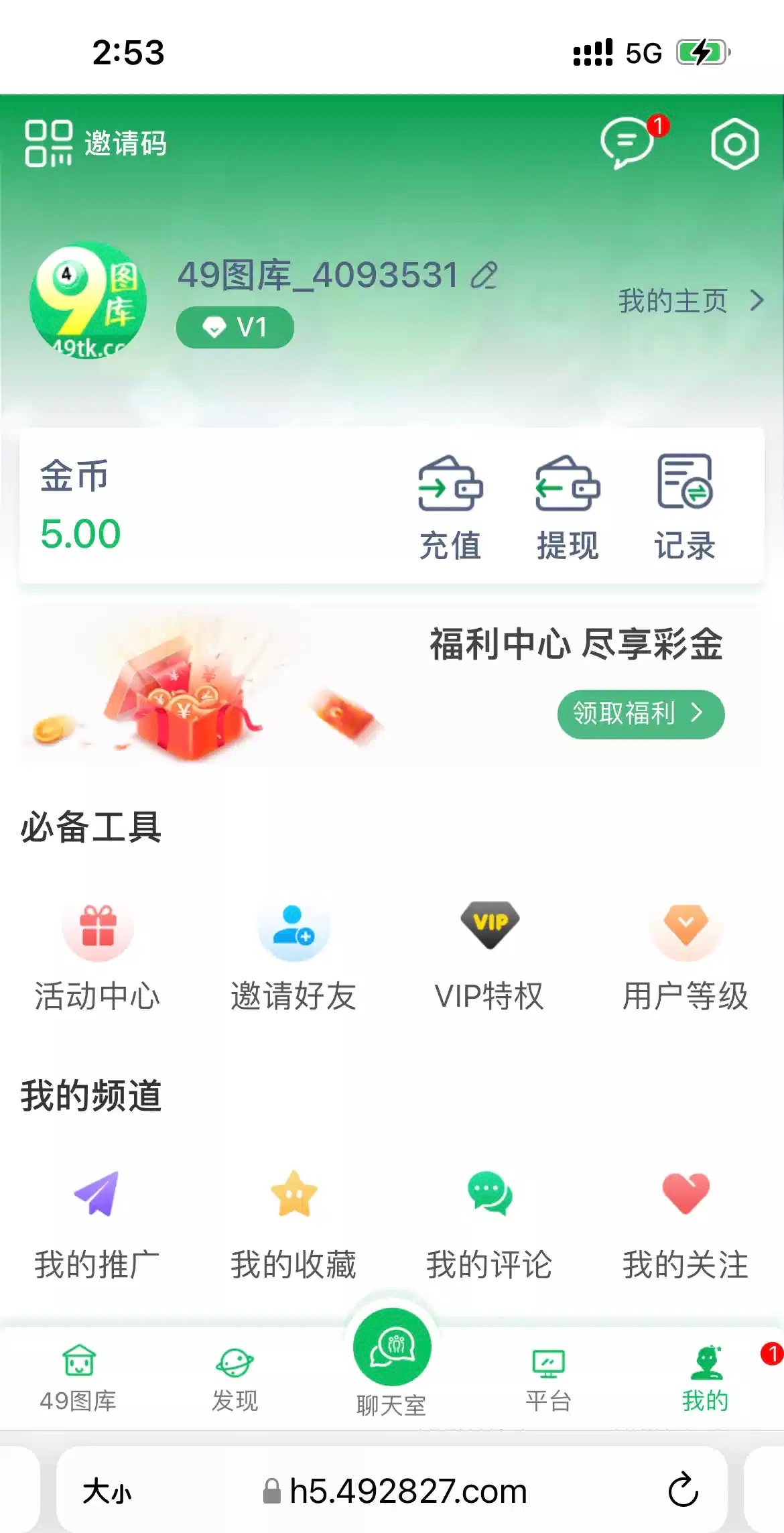Open the 邀请码 invitation code

[96, 143]
